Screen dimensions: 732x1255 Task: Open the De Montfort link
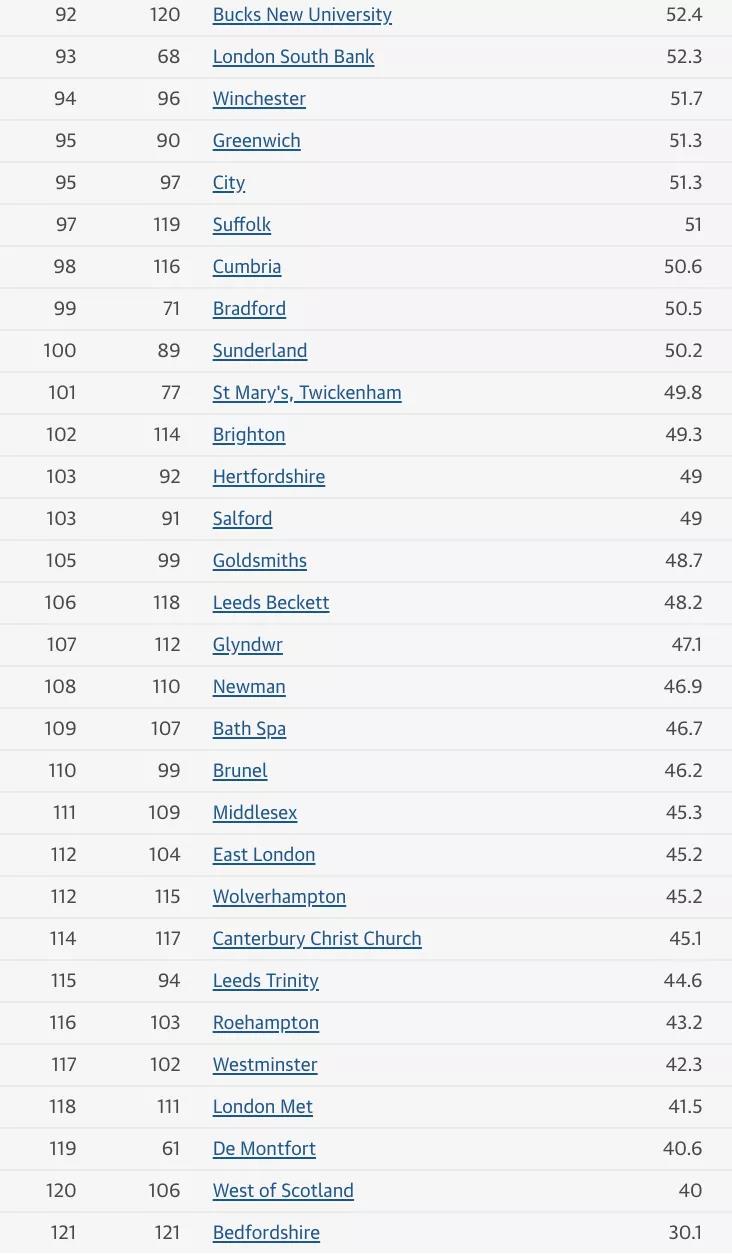264,1149
